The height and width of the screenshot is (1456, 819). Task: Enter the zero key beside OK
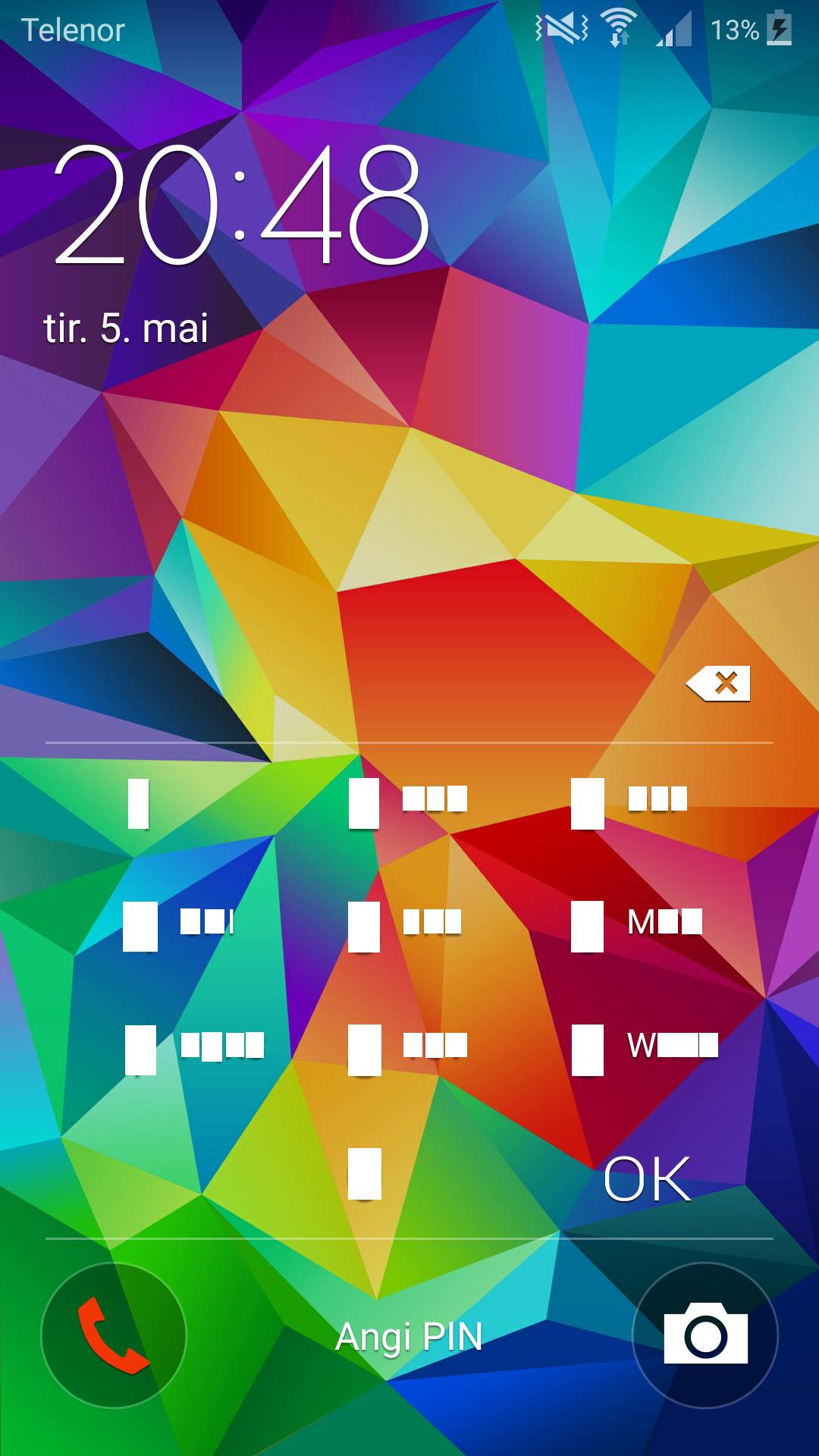[x=364, y=1174]
